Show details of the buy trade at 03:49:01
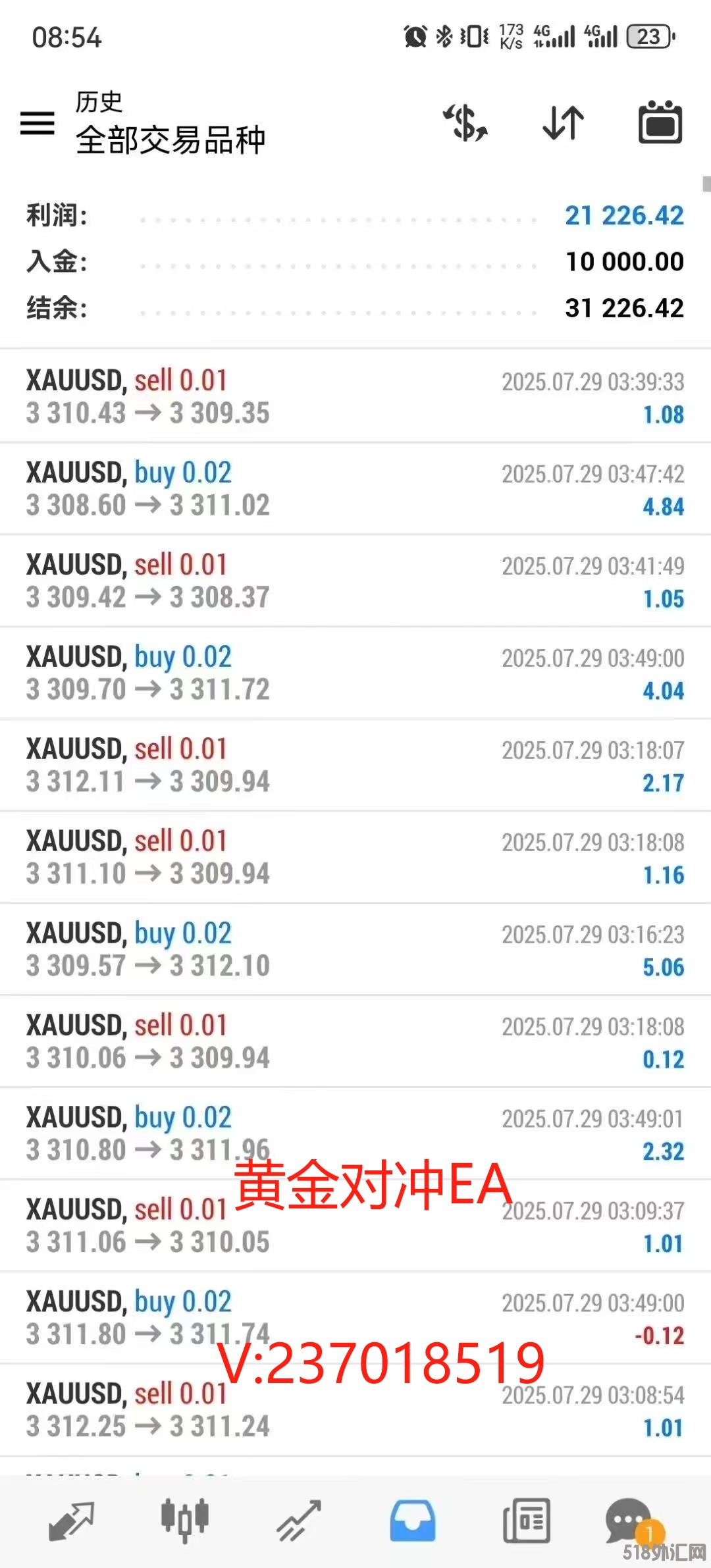The image size is (711, 1568). (355, 1134)
